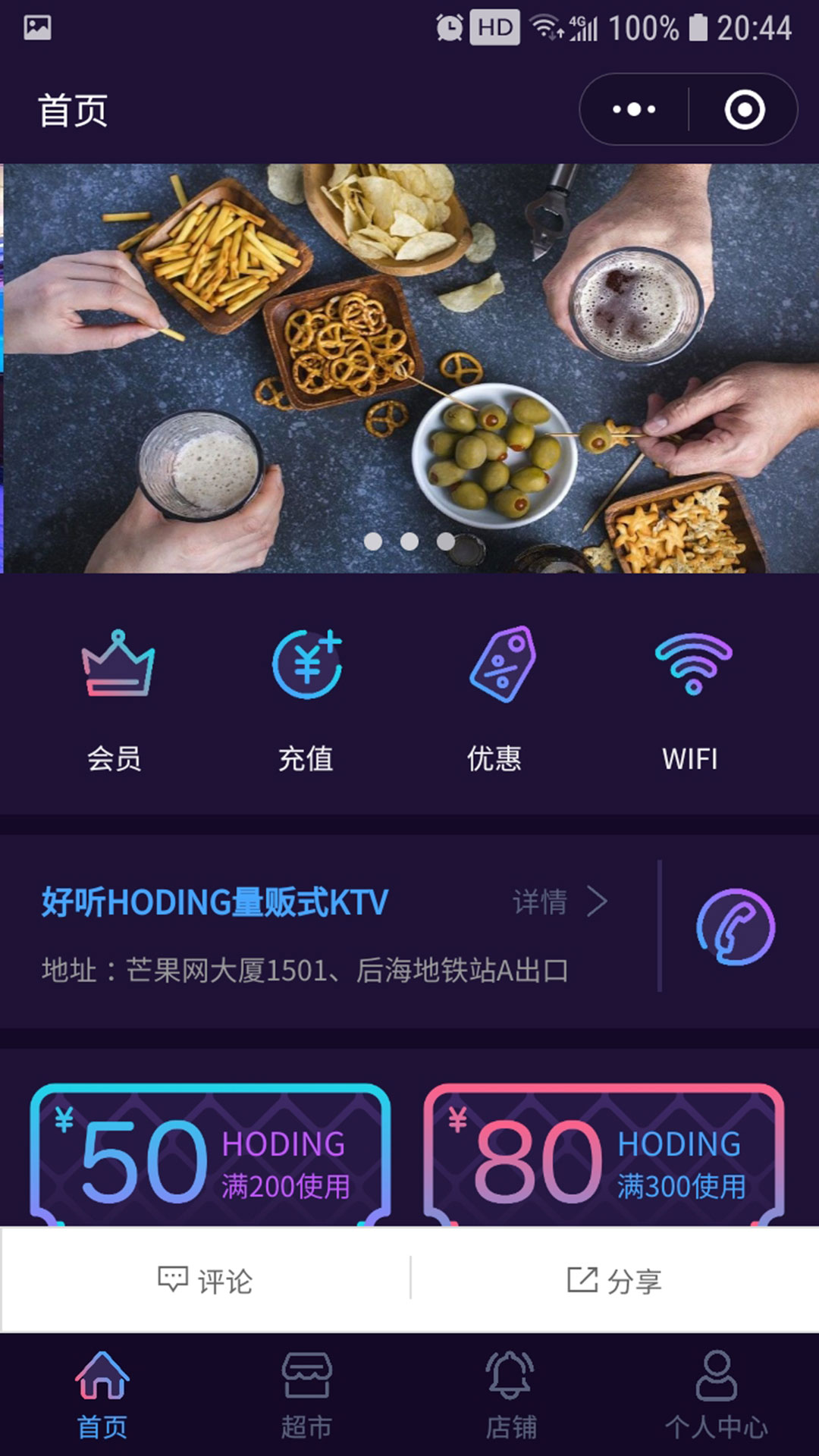The height and width of the screenshot is (1456, 819).
Task: Switch to the 超市 tab
Action: [306, 1395]
